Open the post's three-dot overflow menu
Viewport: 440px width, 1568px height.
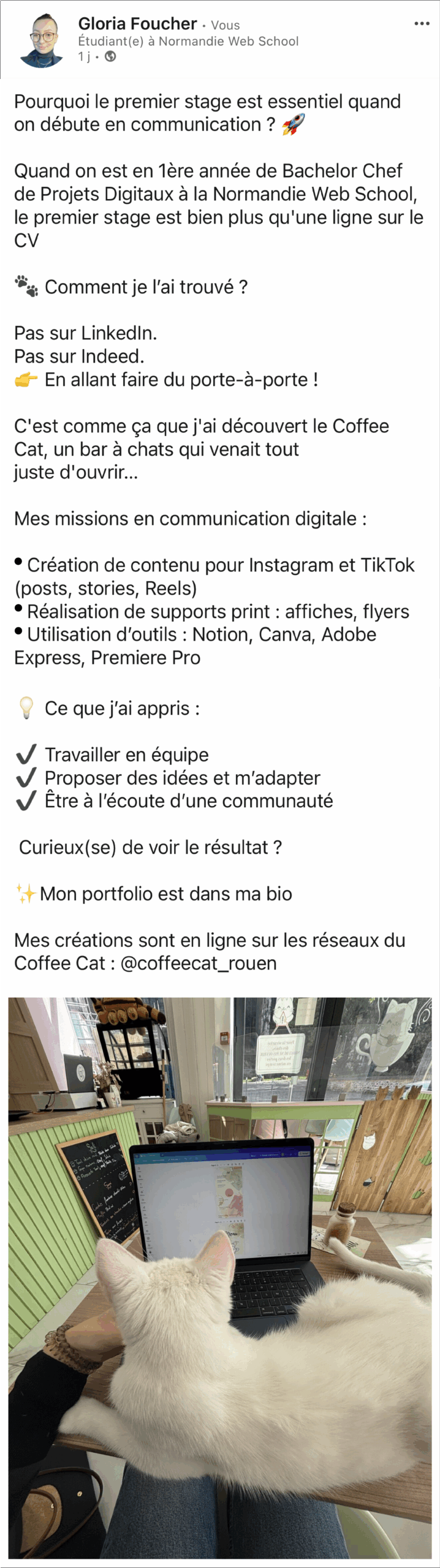pyautogui.click(x=422, y=24)
